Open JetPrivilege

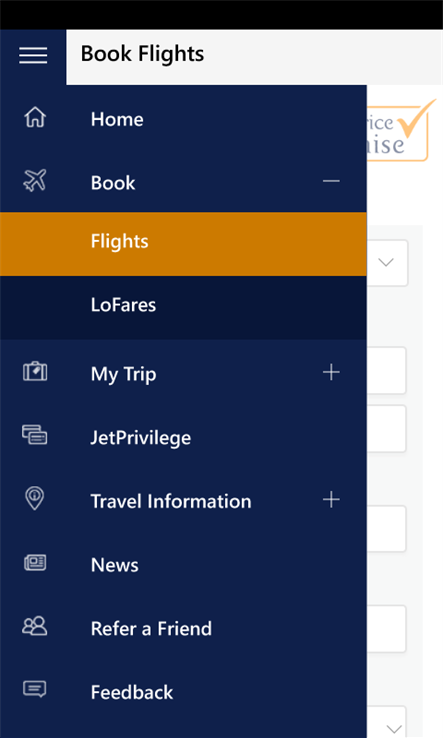point(183,437)
